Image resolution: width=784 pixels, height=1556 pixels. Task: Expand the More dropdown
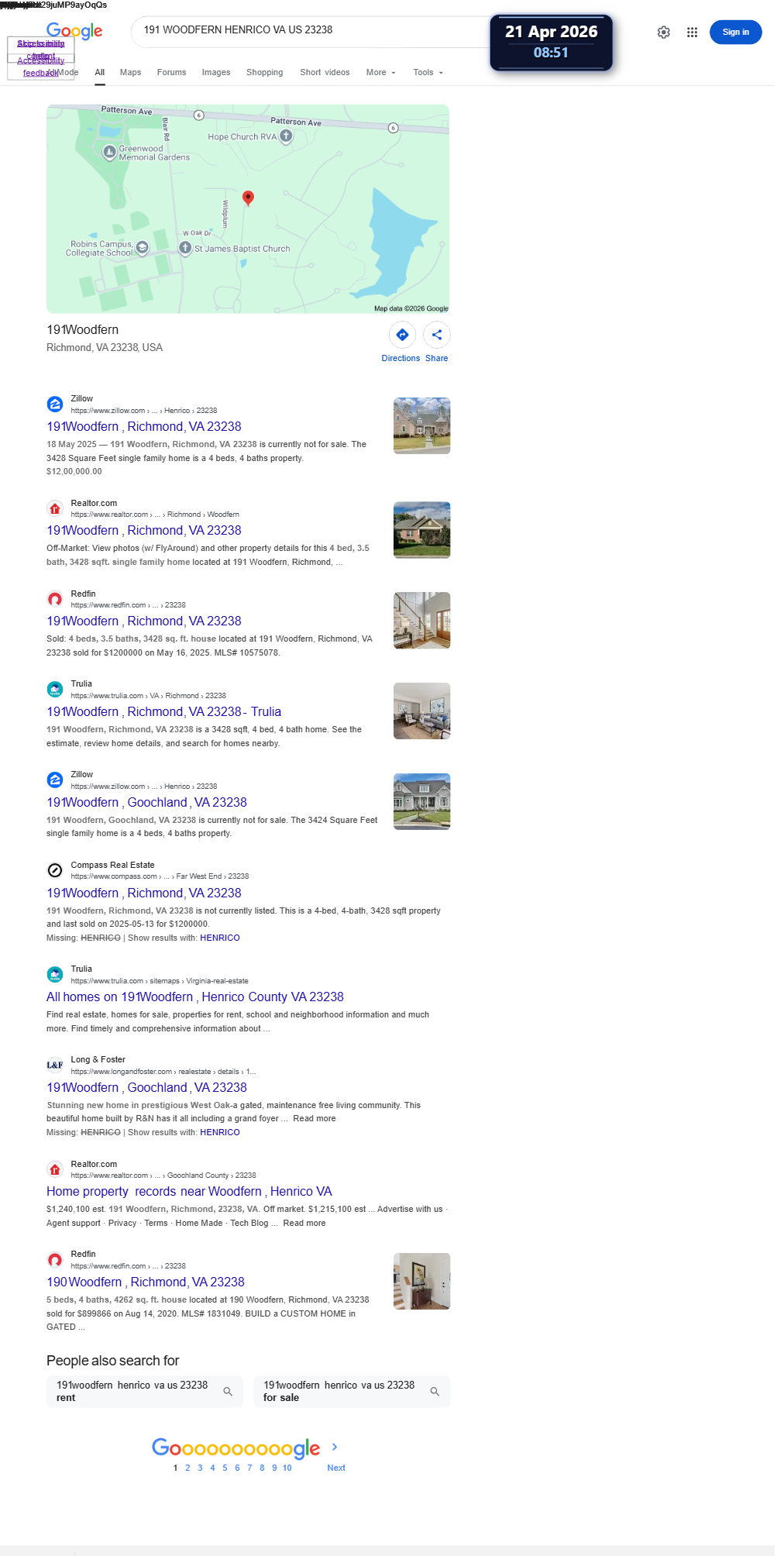pyautogui.click(x=380, y=72)
